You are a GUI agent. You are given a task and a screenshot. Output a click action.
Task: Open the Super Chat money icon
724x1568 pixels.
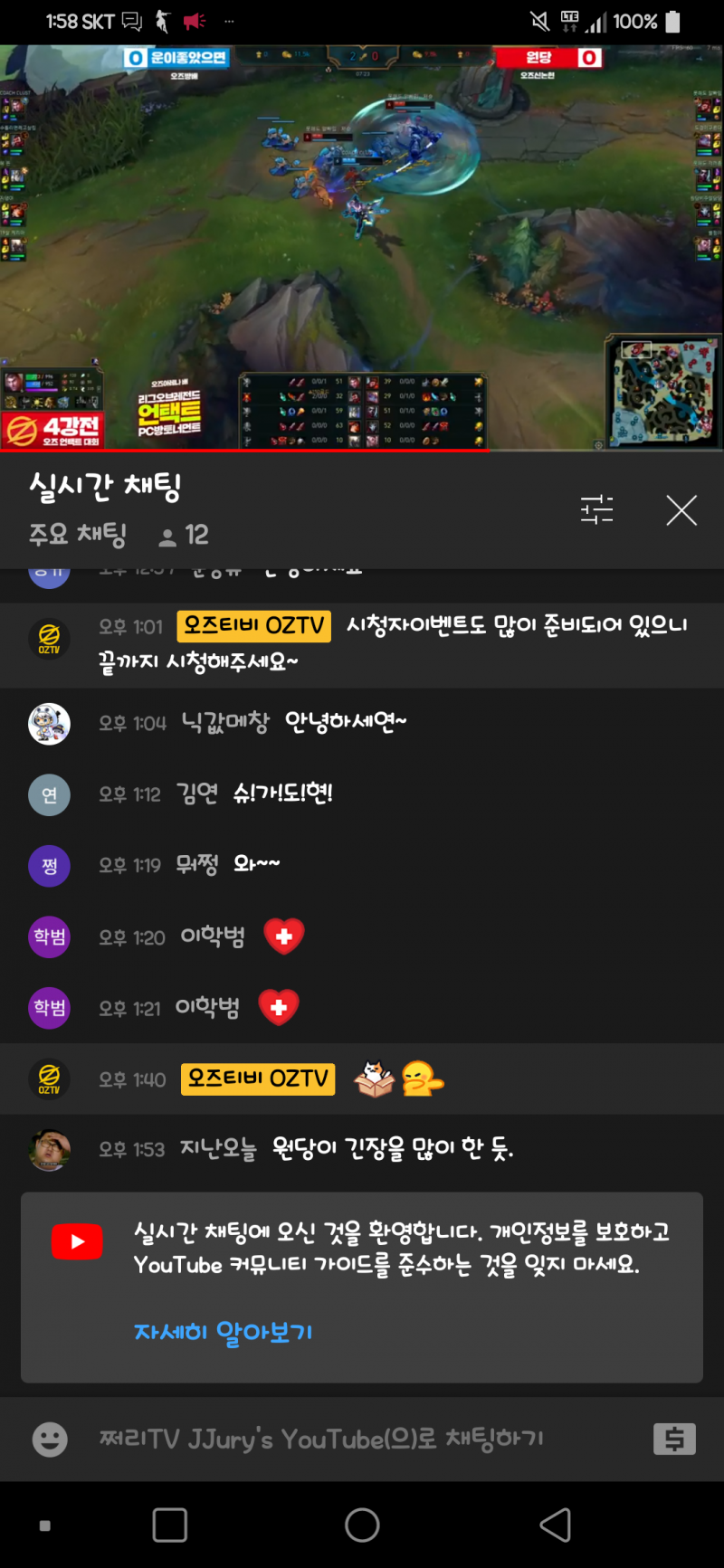coord(674,1439)
